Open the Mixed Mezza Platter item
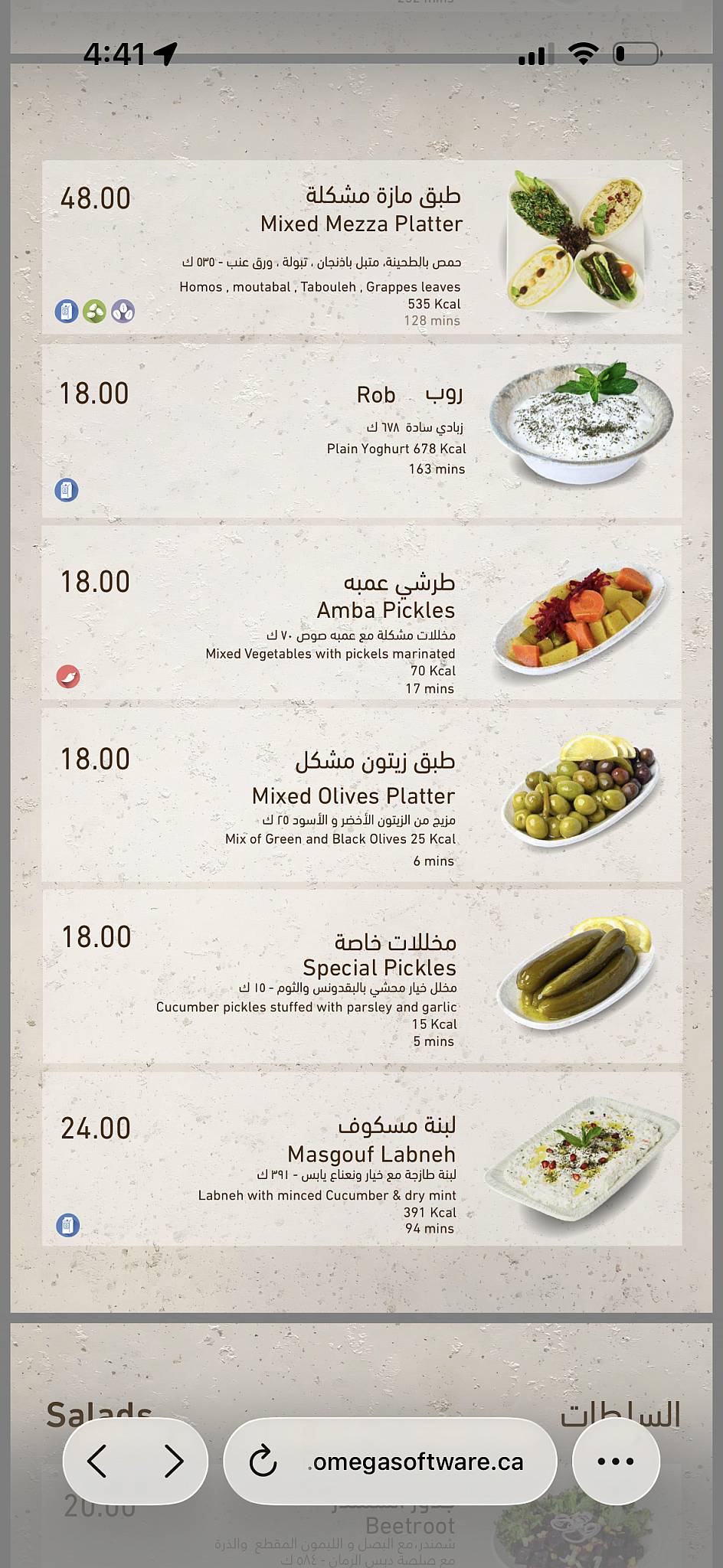723x1568 pixels. (x=361, y=247)
